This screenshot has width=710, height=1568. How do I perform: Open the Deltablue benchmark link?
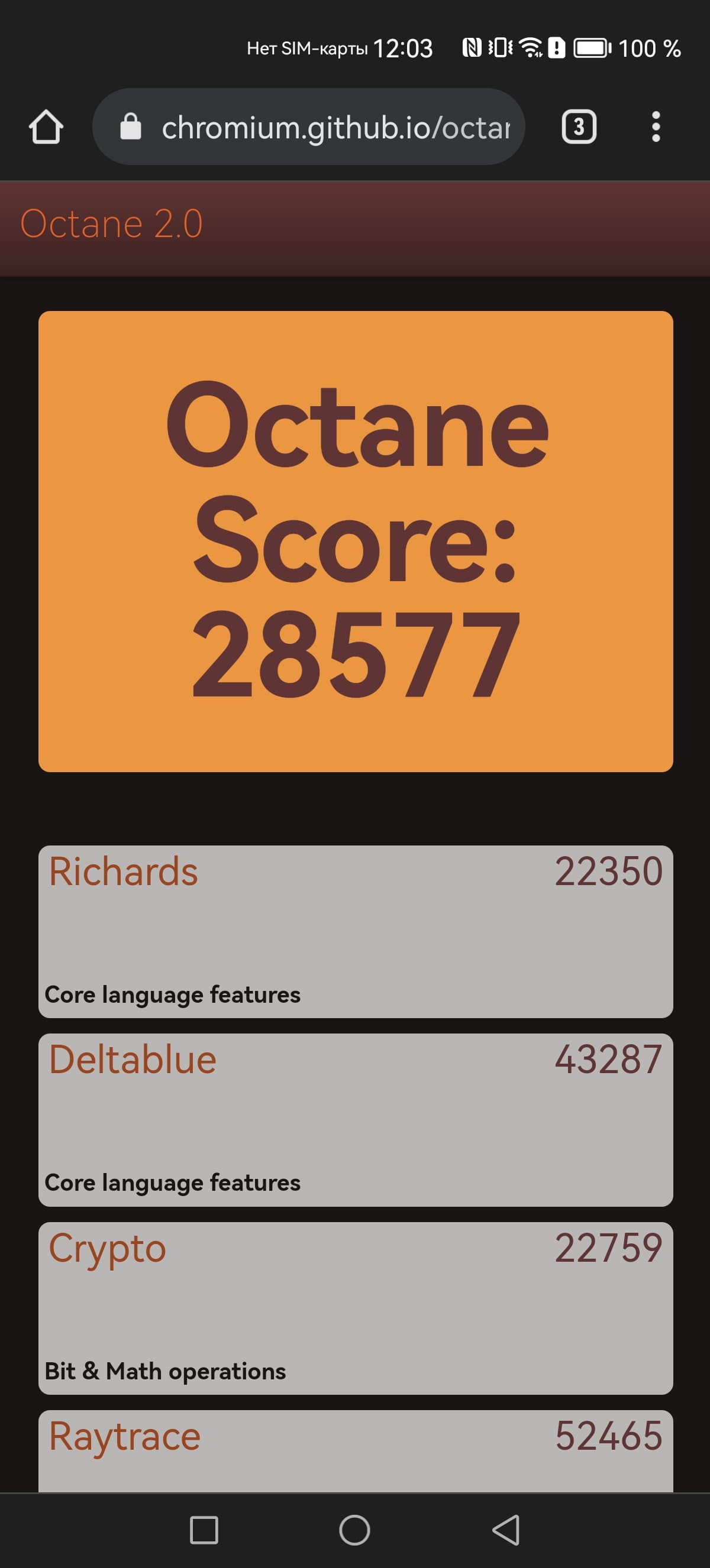(133, 1059)
